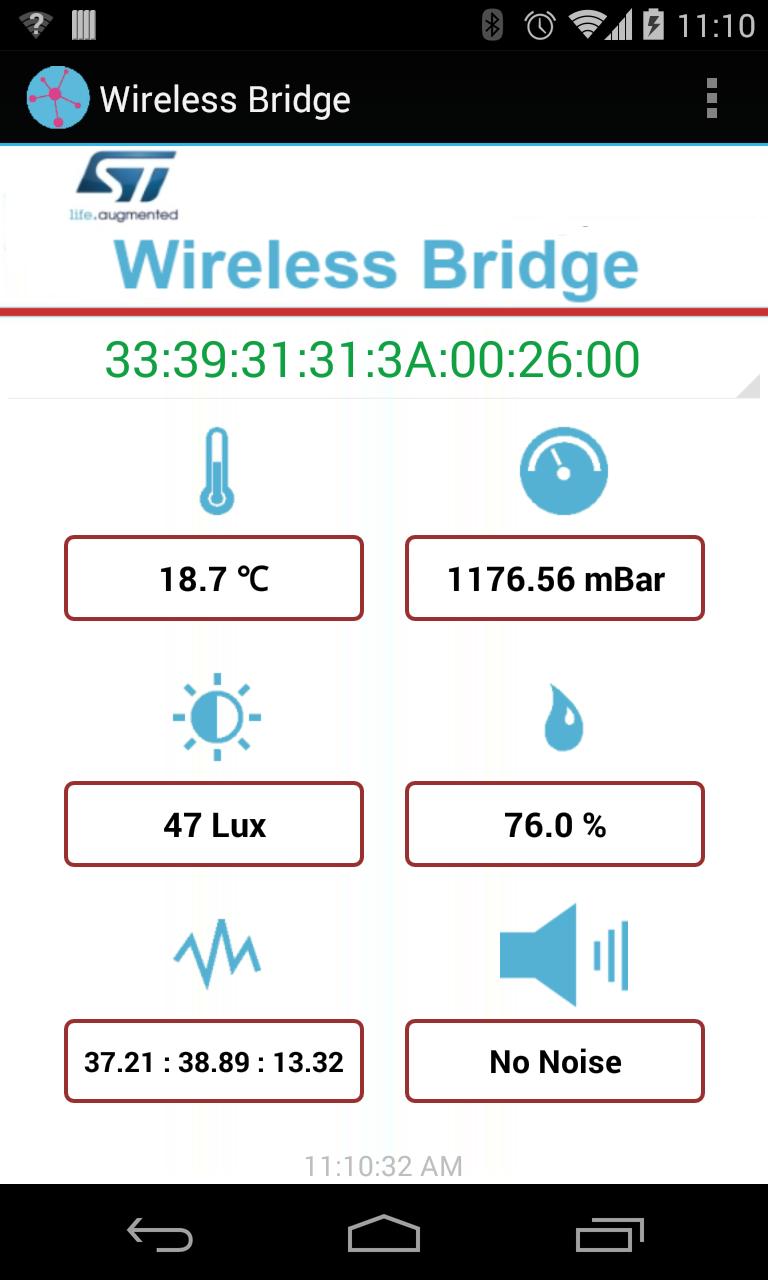Tap the 18.7 ℃ temperature box
The width and height of the screenshot is (768, 1280).
214,578
